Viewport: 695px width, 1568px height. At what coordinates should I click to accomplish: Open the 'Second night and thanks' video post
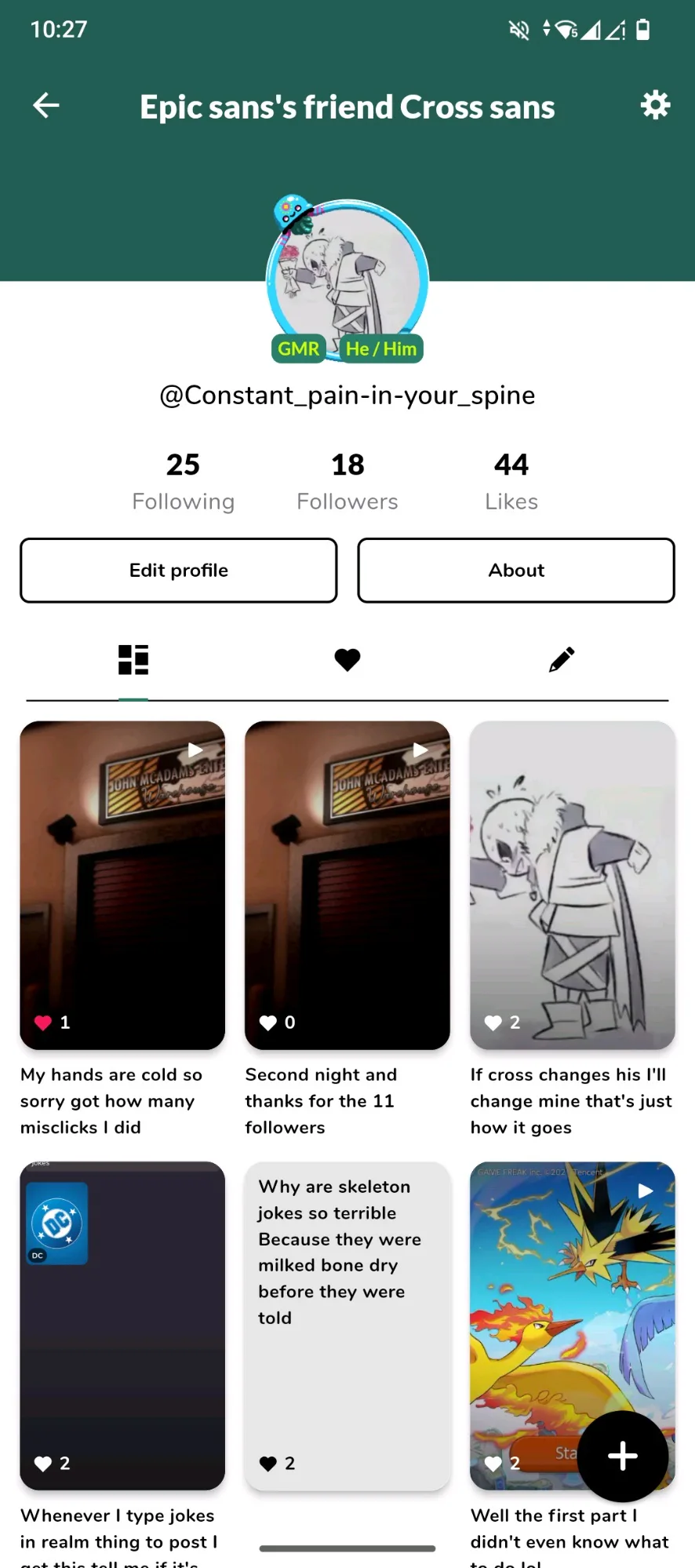[347, 884]
